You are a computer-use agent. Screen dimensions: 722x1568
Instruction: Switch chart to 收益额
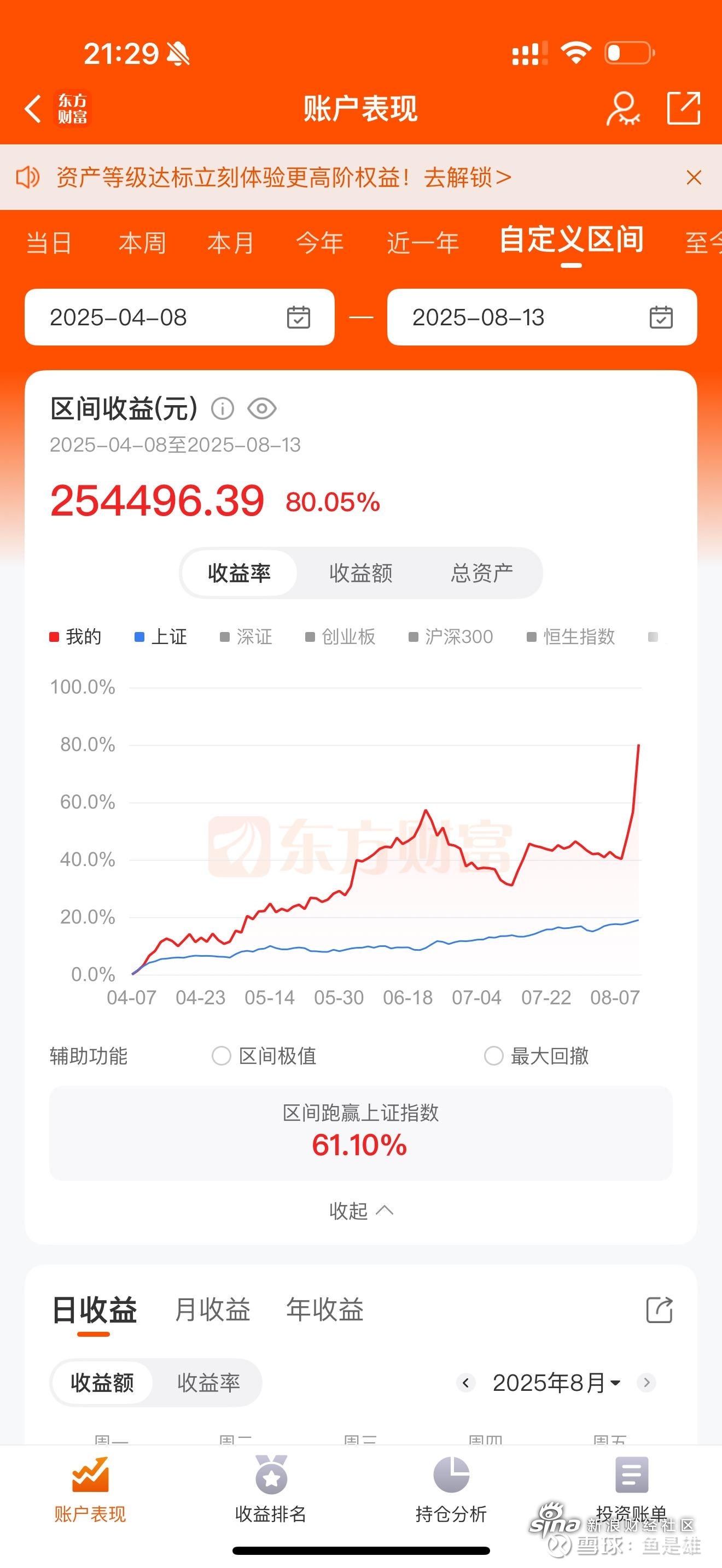360,573
